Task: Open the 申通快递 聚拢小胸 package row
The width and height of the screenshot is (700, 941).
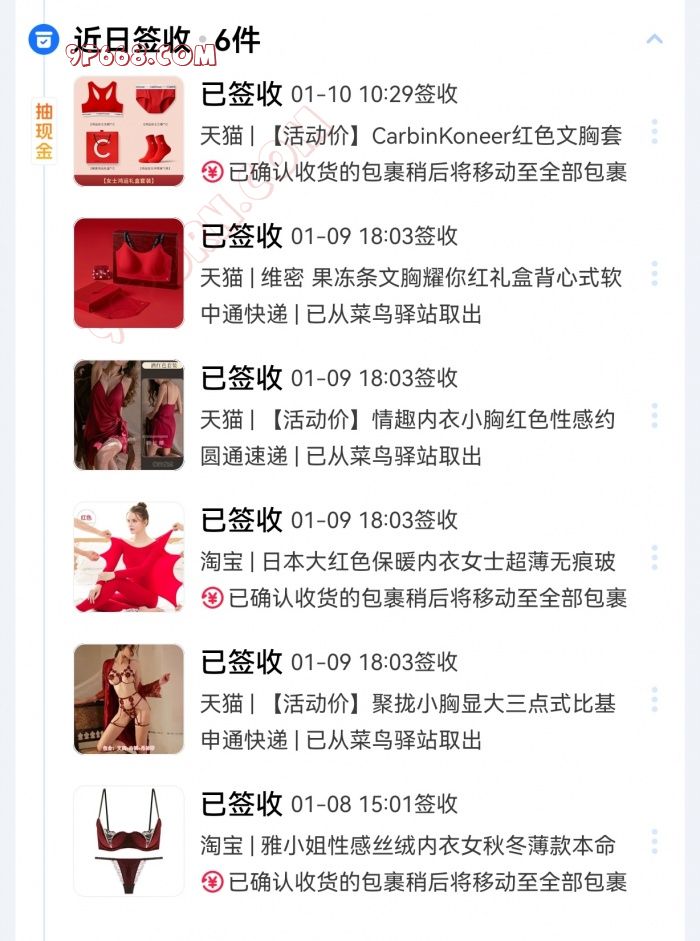Action: 410,702
